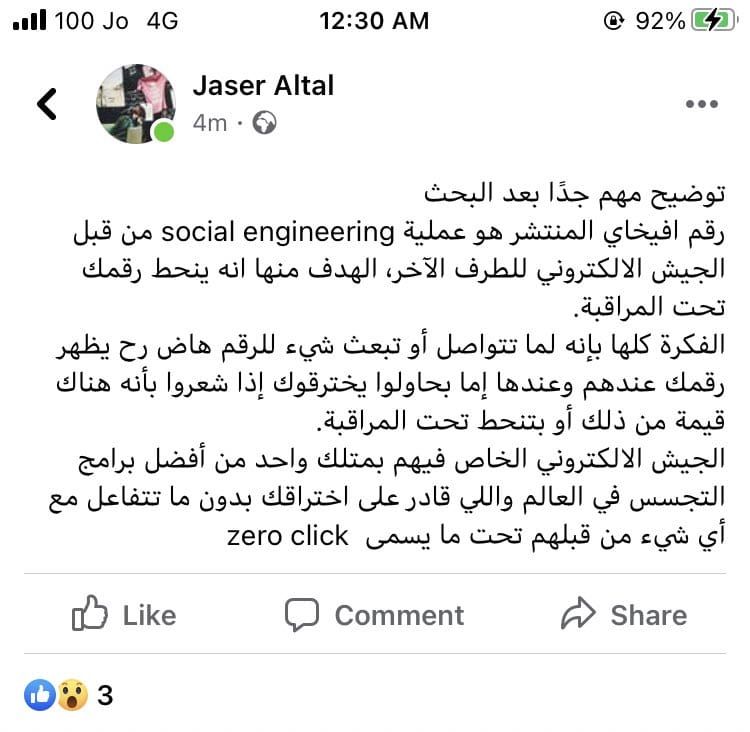View the 3 reactions on the post

tap(69, 695)
